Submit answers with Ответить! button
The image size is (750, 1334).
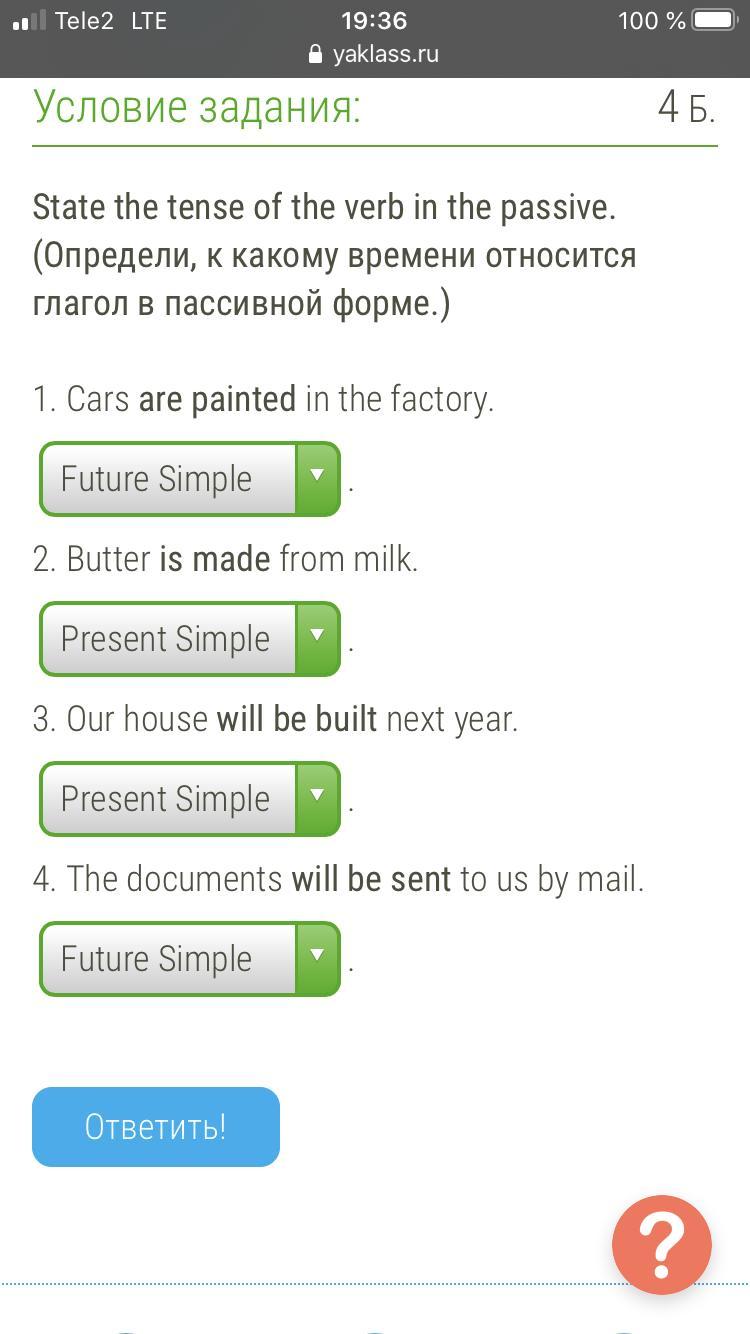pyautogui.click(x=156, y=1127)
